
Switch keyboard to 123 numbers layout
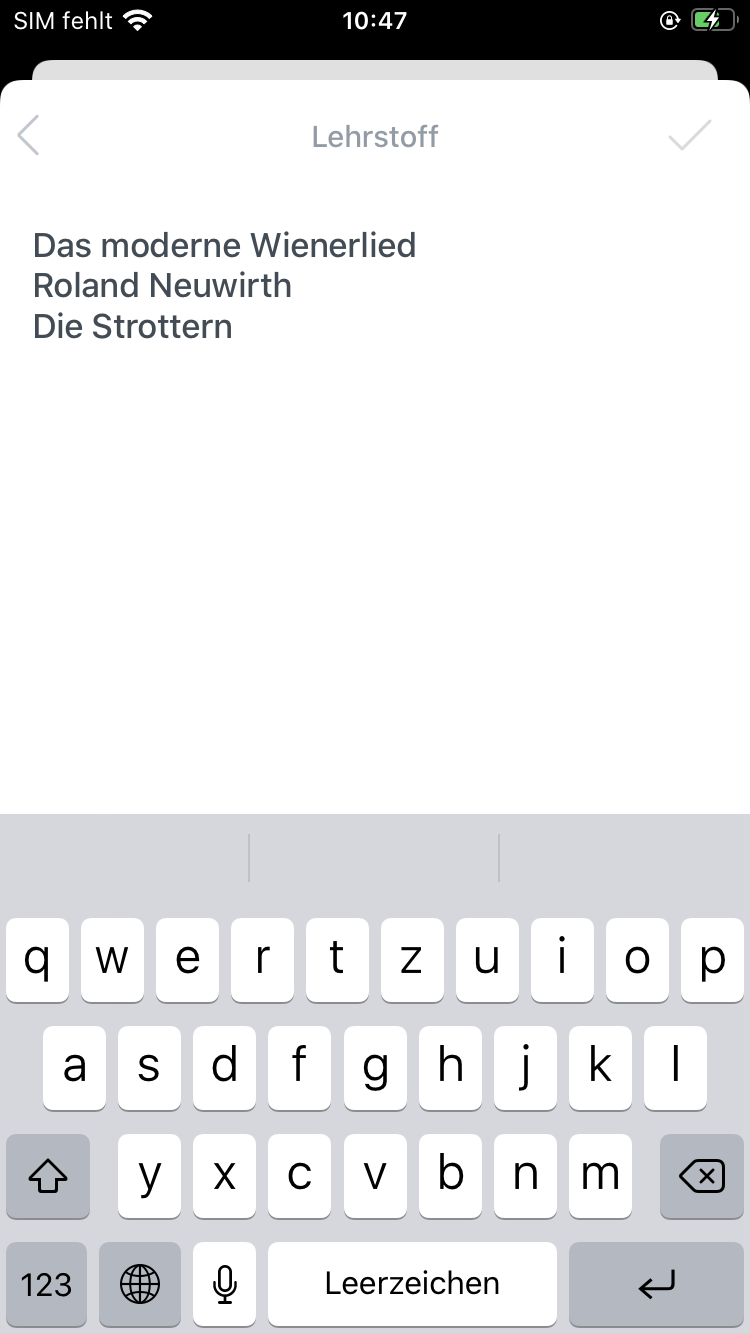[x=47, y=1284]
